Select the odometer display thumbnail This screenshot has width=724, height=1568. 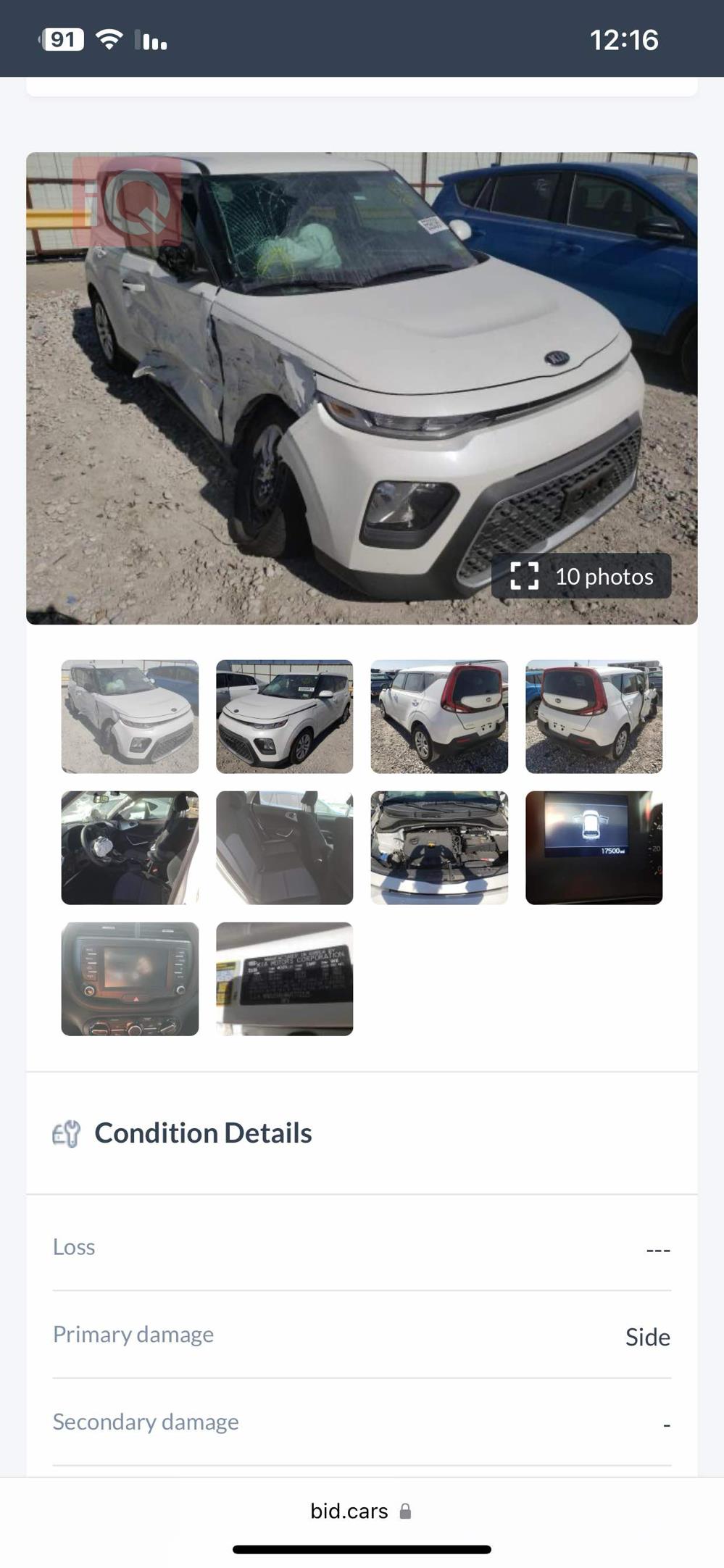594,847
